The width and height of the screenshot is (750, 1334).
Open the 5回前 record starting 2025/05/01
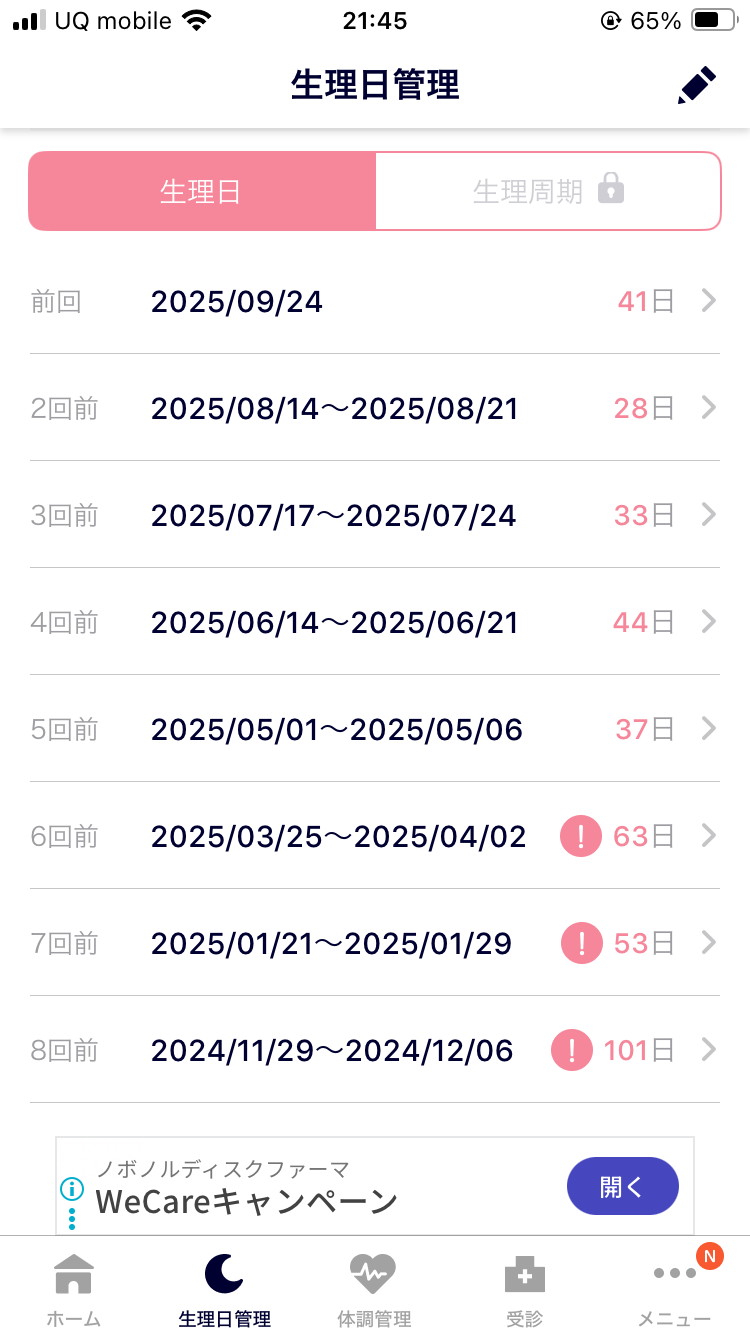(x=375, y=728)
